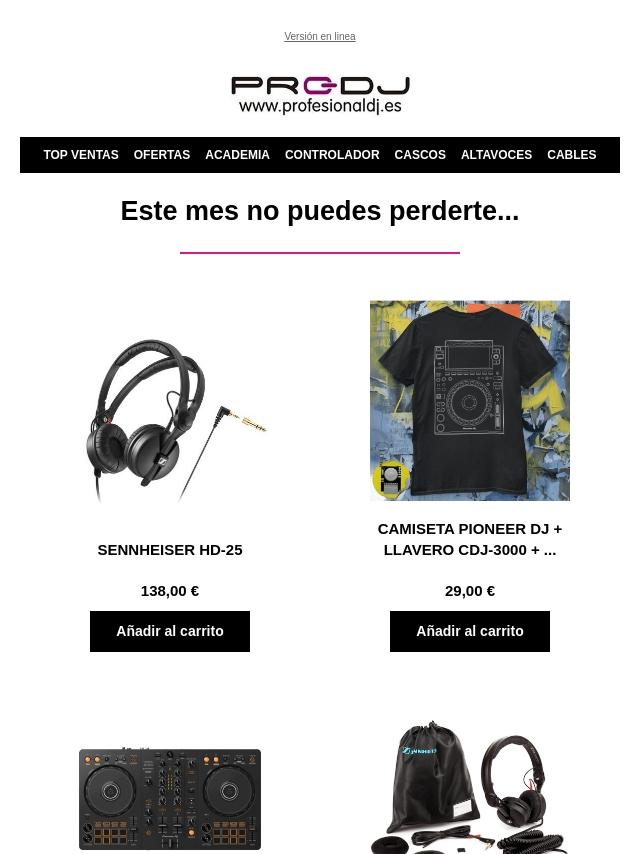The width and height of the screenshot is (640, 854).
Task: Open the ALTAVOCES category
Action: click(x=496, y=155)
